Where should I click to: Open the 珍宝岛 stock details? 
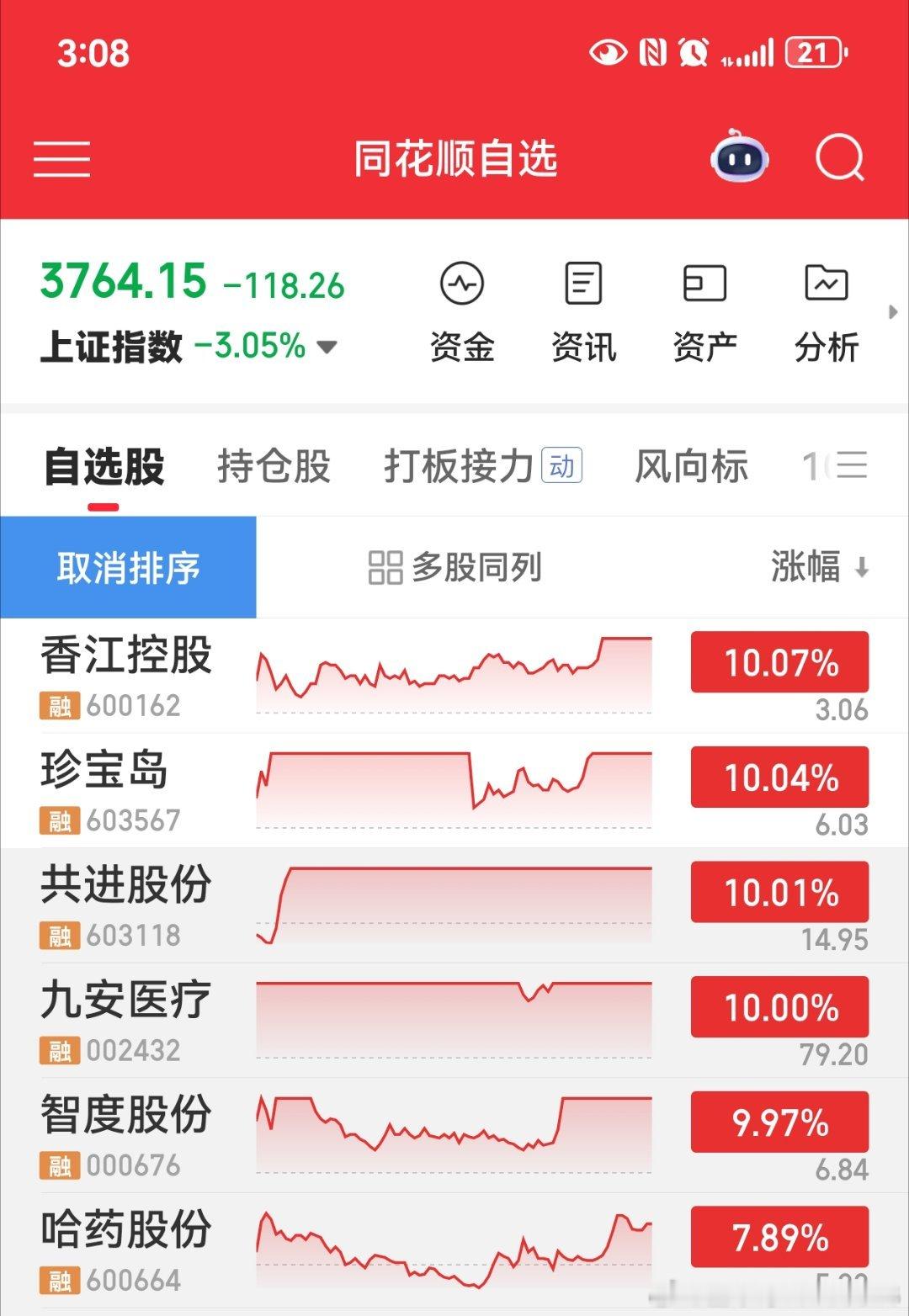point(454,791)
